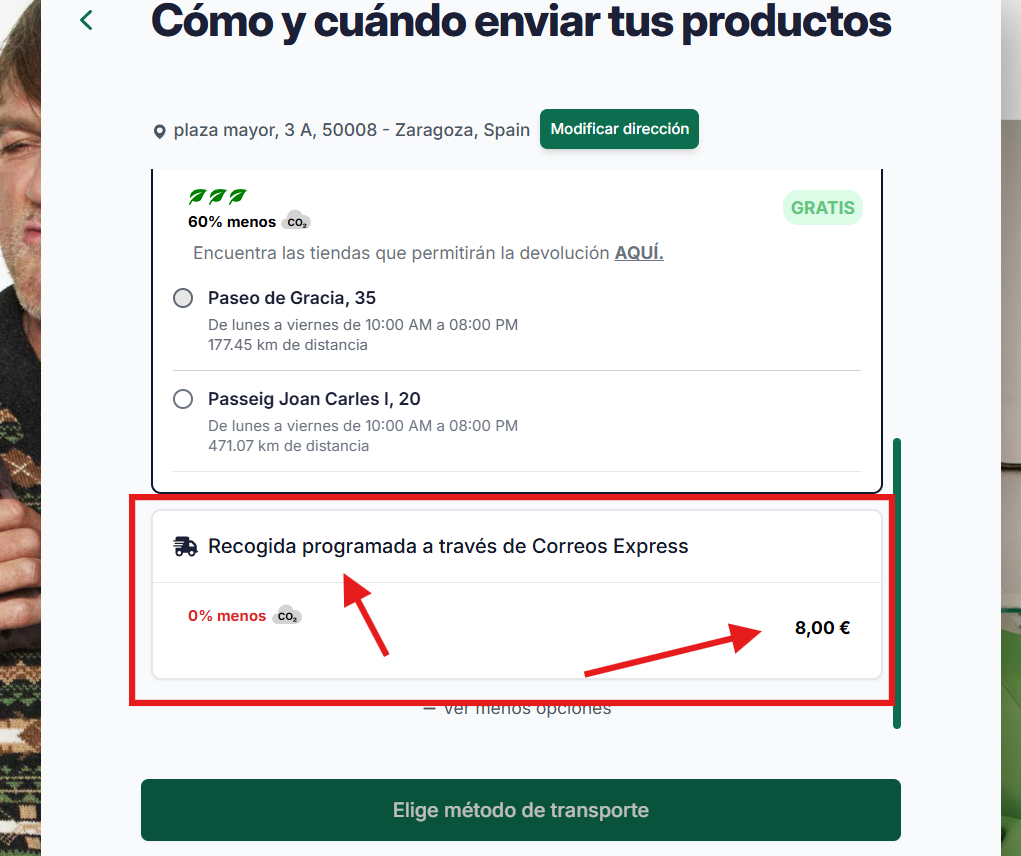
Task: Choose the Passeig Joan Carles I, 20 store
Action: [183, 399]
